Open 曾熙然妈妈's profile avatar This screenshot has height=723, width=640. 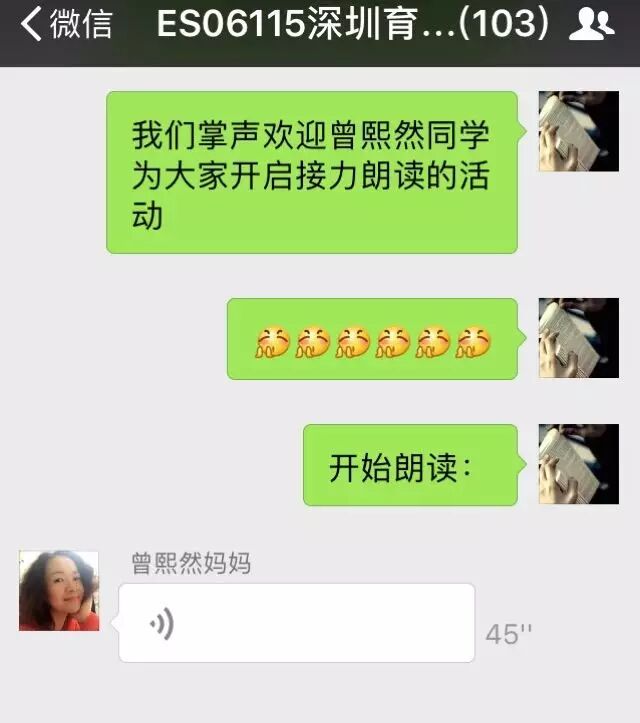[x=59, y=591]
